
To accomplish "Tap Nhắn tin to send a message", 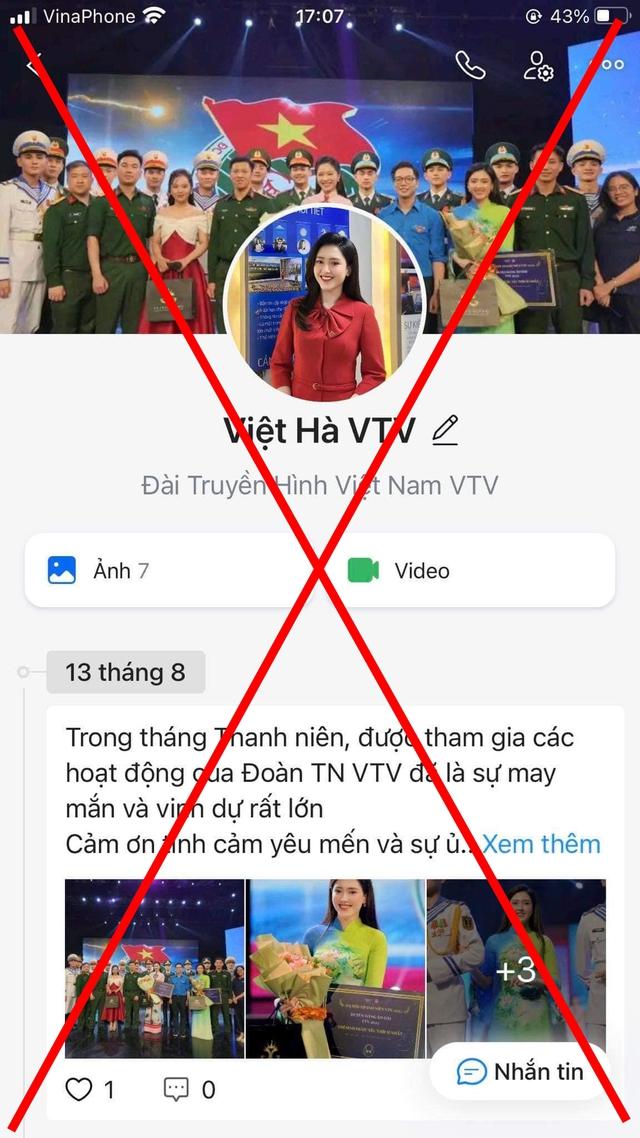I will point(519,1072).
